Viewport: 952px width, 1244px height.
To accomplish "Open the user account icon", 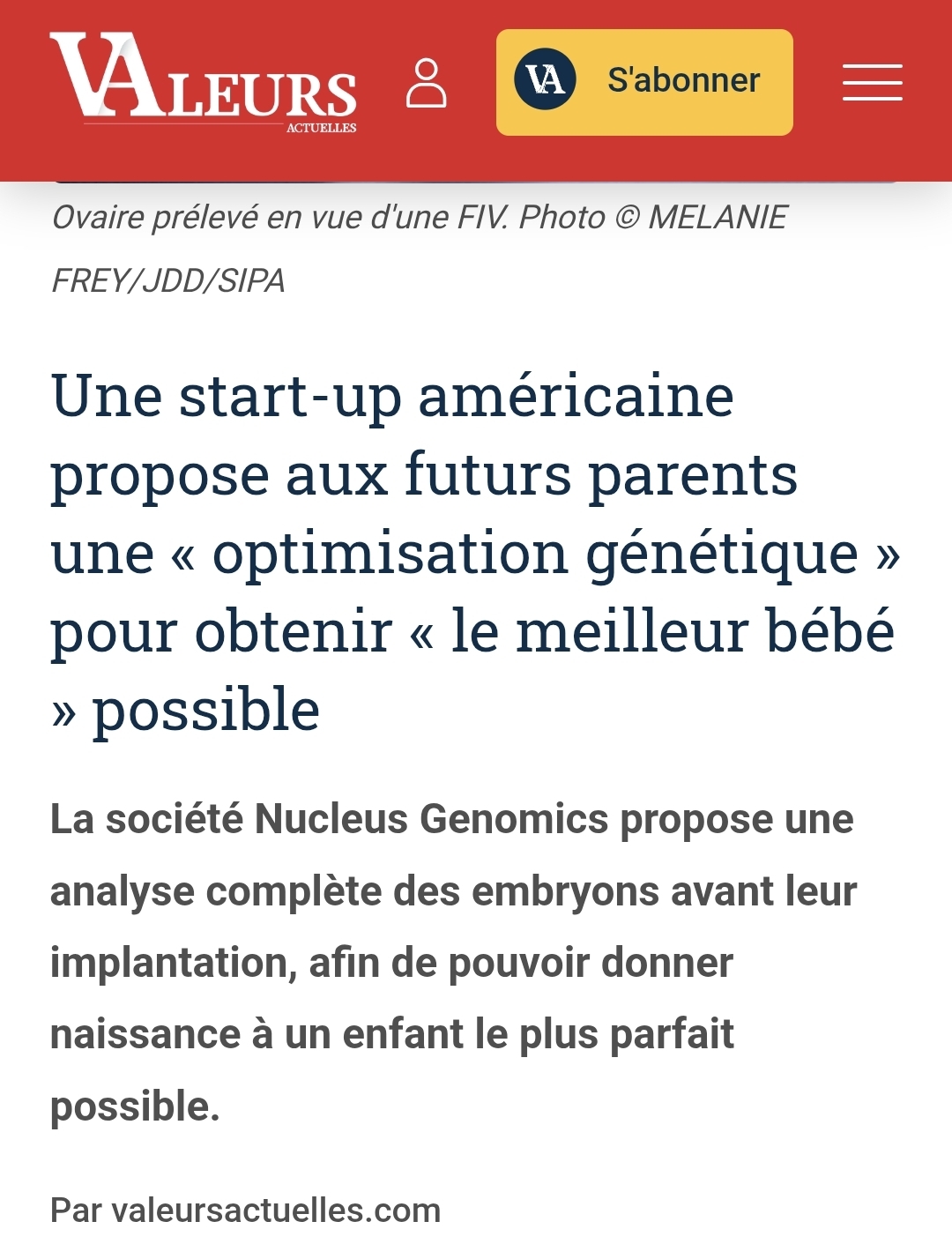I will [x=426, y=83].
